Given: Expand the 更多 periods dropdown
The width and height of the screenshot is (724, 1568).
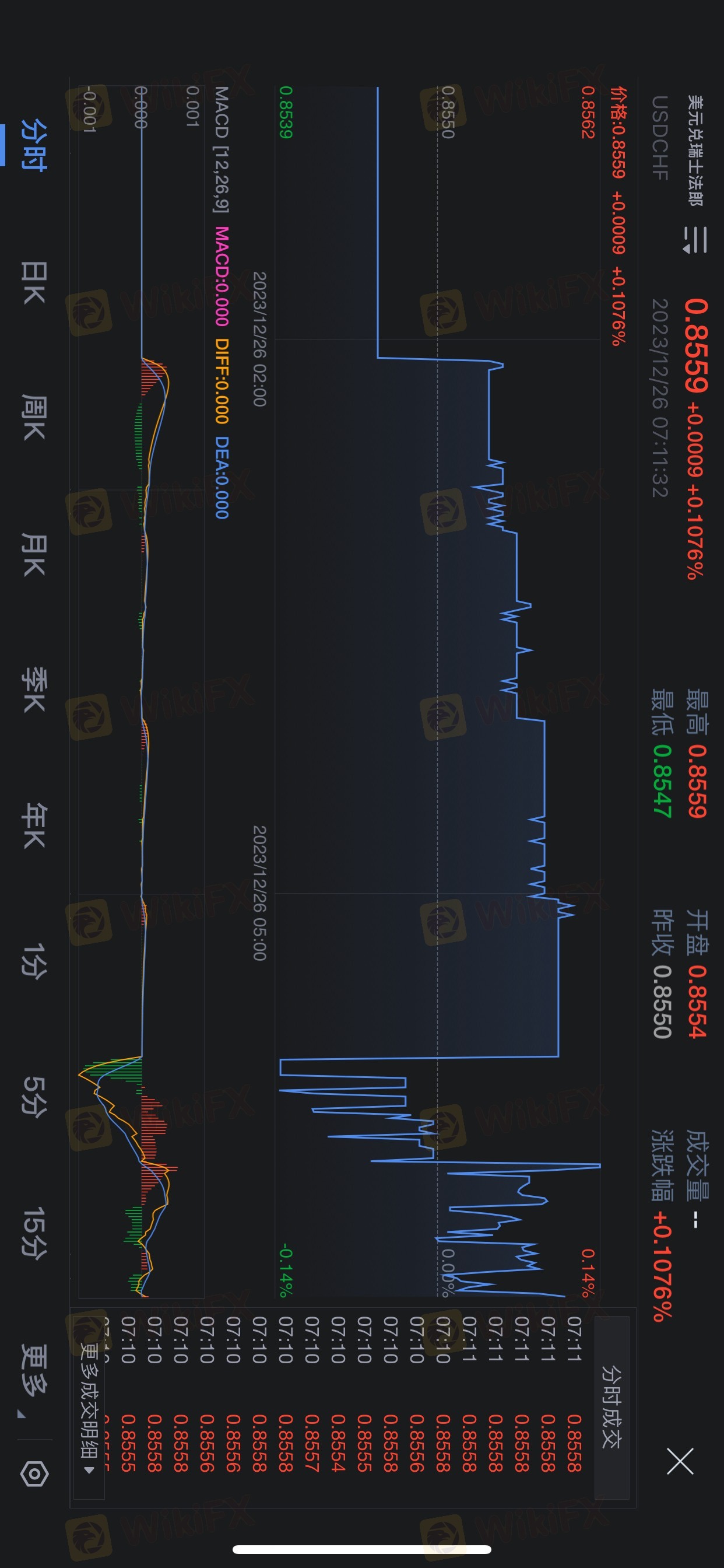Looking at the screenshot, I should 33,1370.
